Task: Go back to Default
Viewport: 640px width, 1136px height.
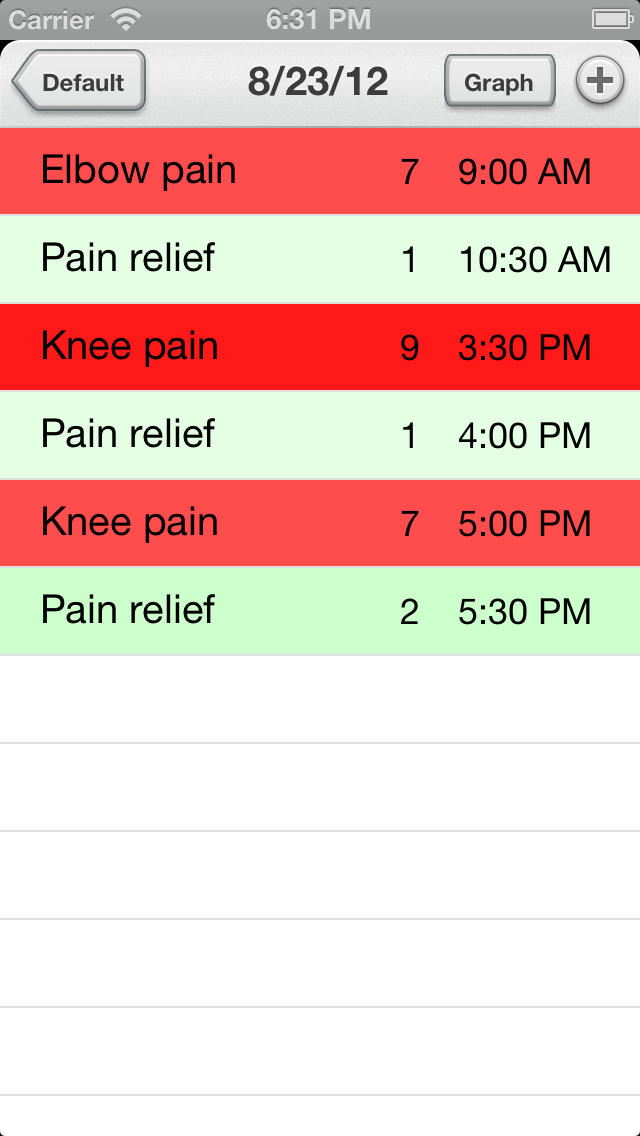Action: pos(79,81)
